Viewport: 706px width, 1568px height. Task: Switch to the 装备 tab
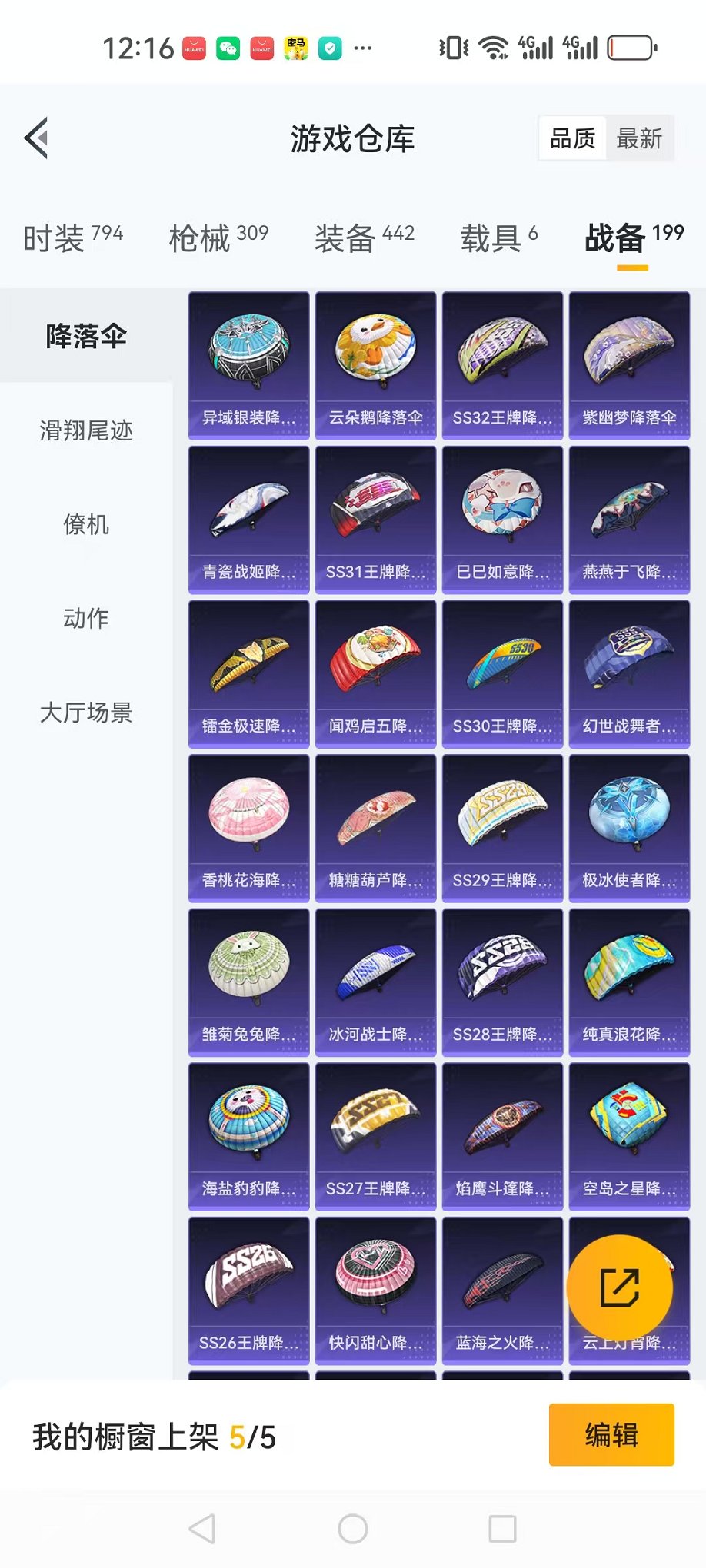point(364,238)
